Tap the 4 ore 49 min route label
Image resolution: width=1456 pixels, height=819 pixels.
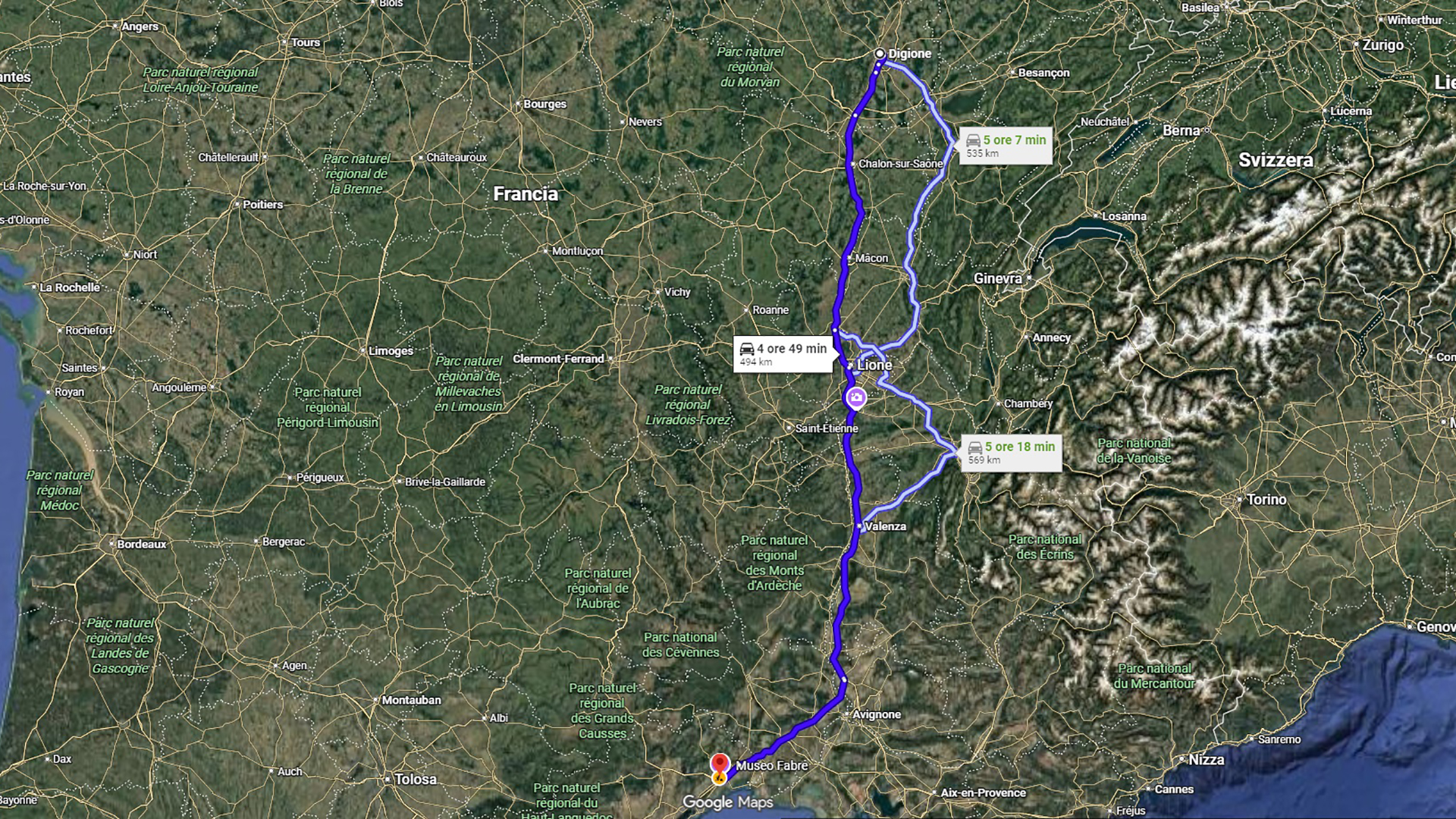783,354
